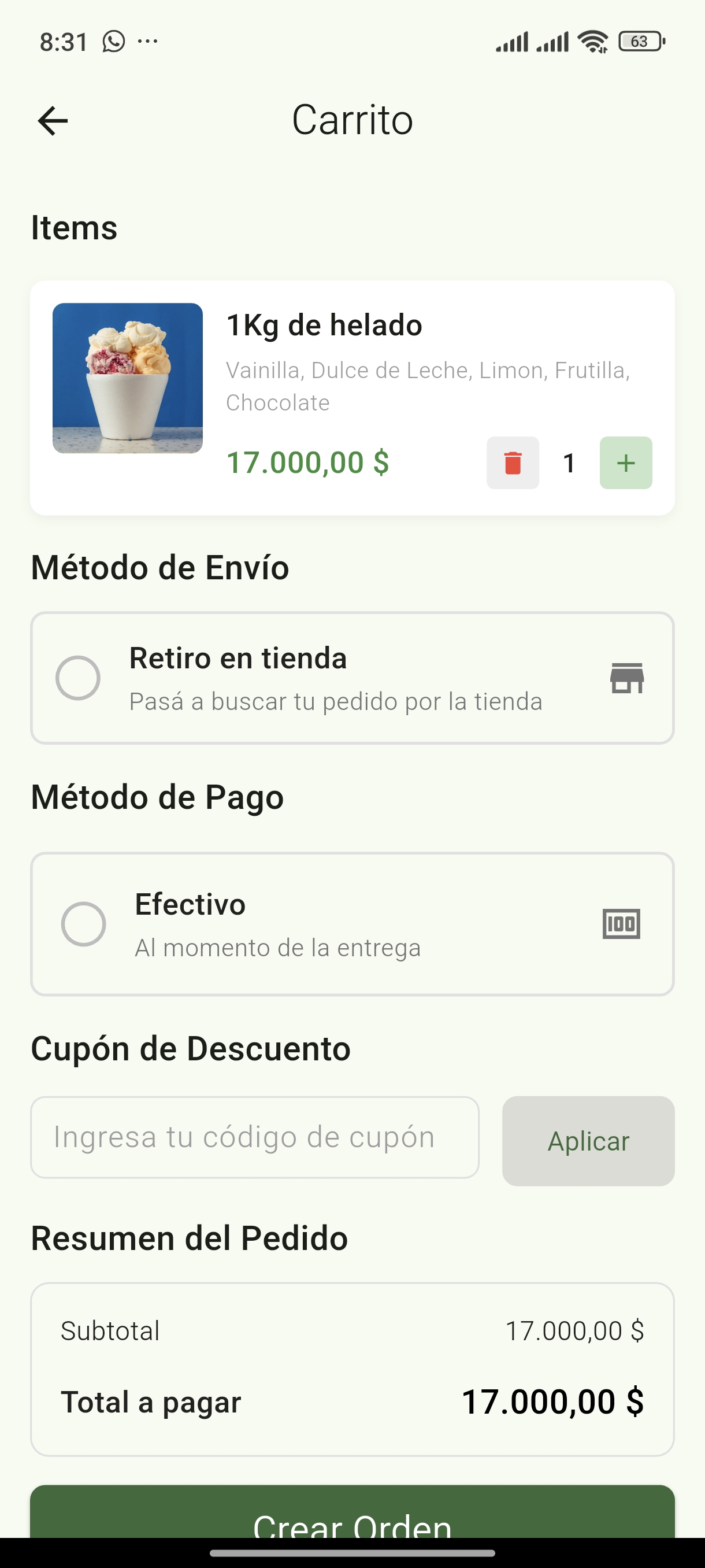Click the Carrito screen title

tap(352, 119)
